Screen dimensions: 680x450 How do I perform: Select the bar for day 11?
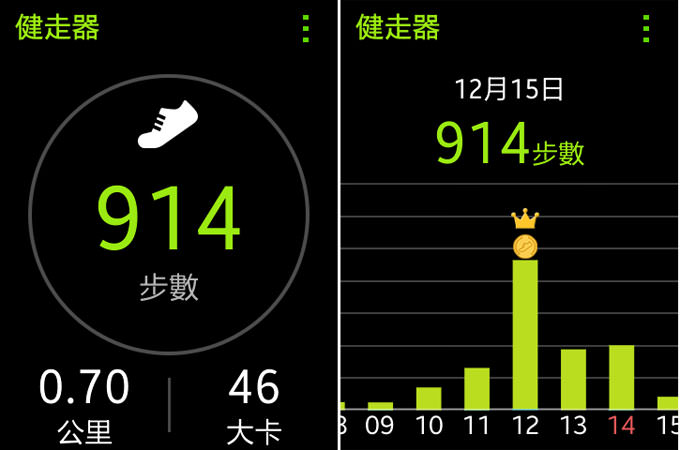tap(477, 389)
